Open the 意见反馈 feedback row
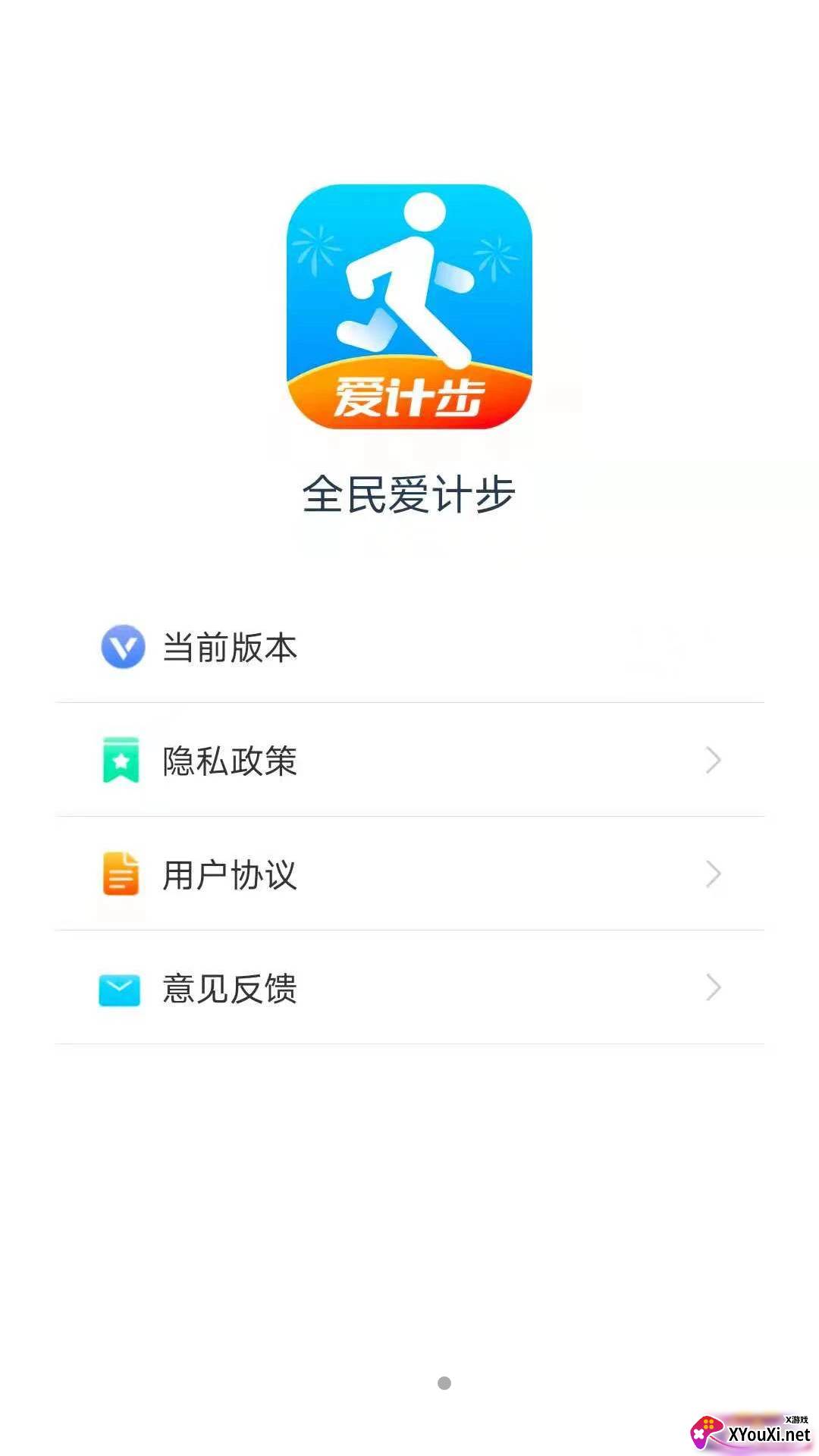 click(409, 987)
